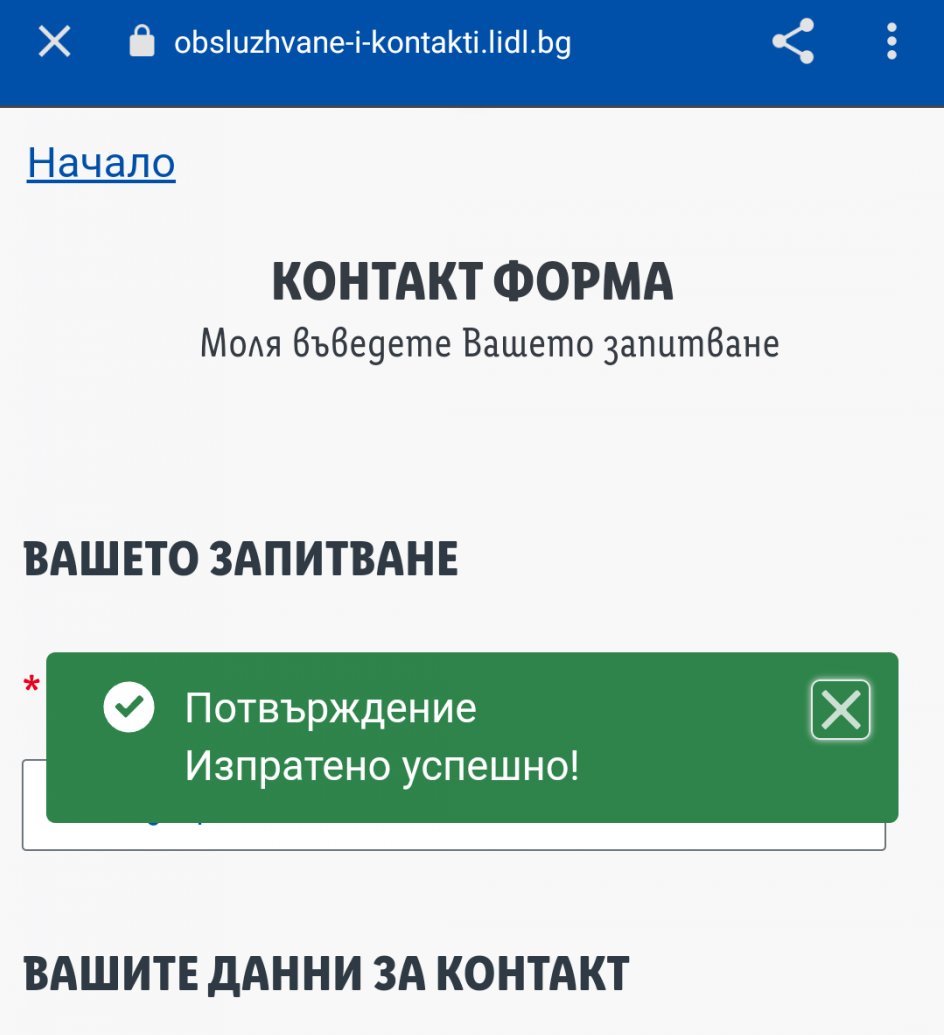944x1035 pixels.
Task: Open the browser overflow menu
Action: pos(891,42)
